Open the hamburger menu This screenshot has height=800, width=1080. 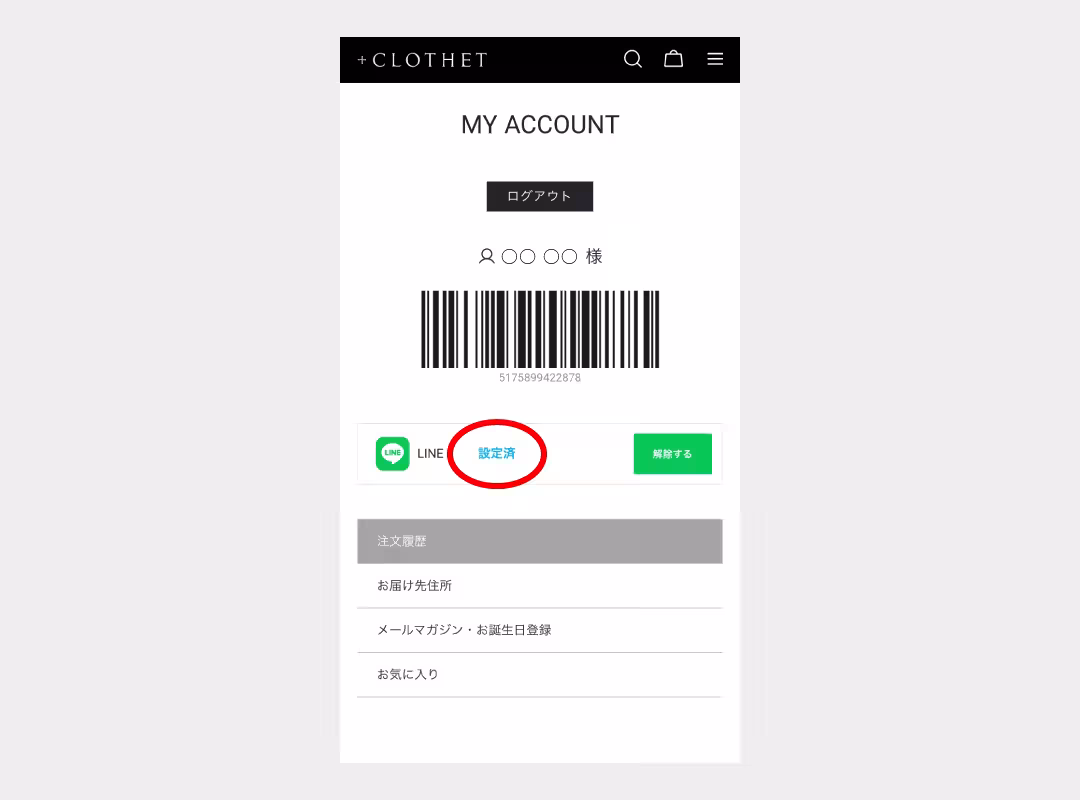tap(715, 59)
